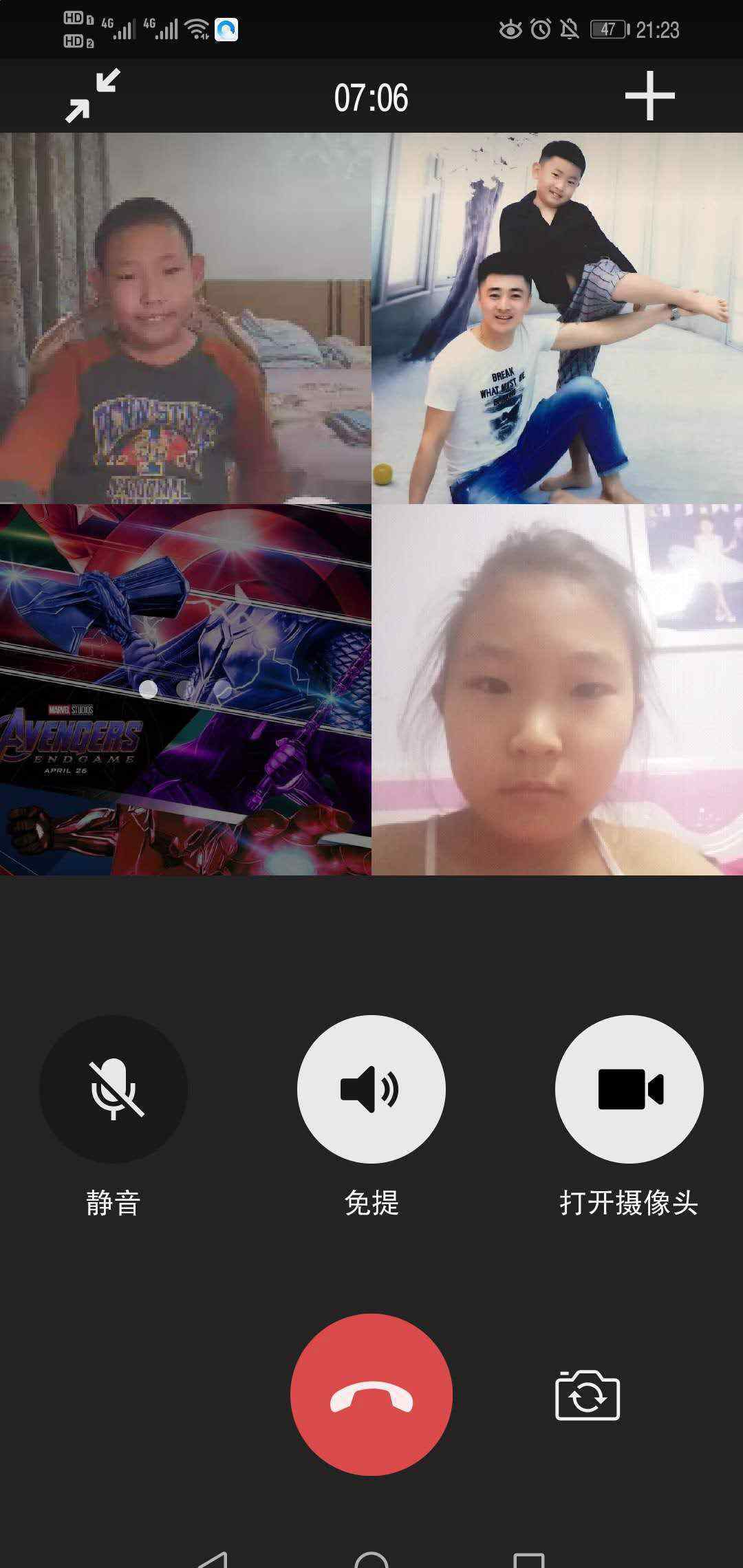Hang up with the red end-call button
The width and height of the screenshot is (743, 1568).
point(371,1394)
